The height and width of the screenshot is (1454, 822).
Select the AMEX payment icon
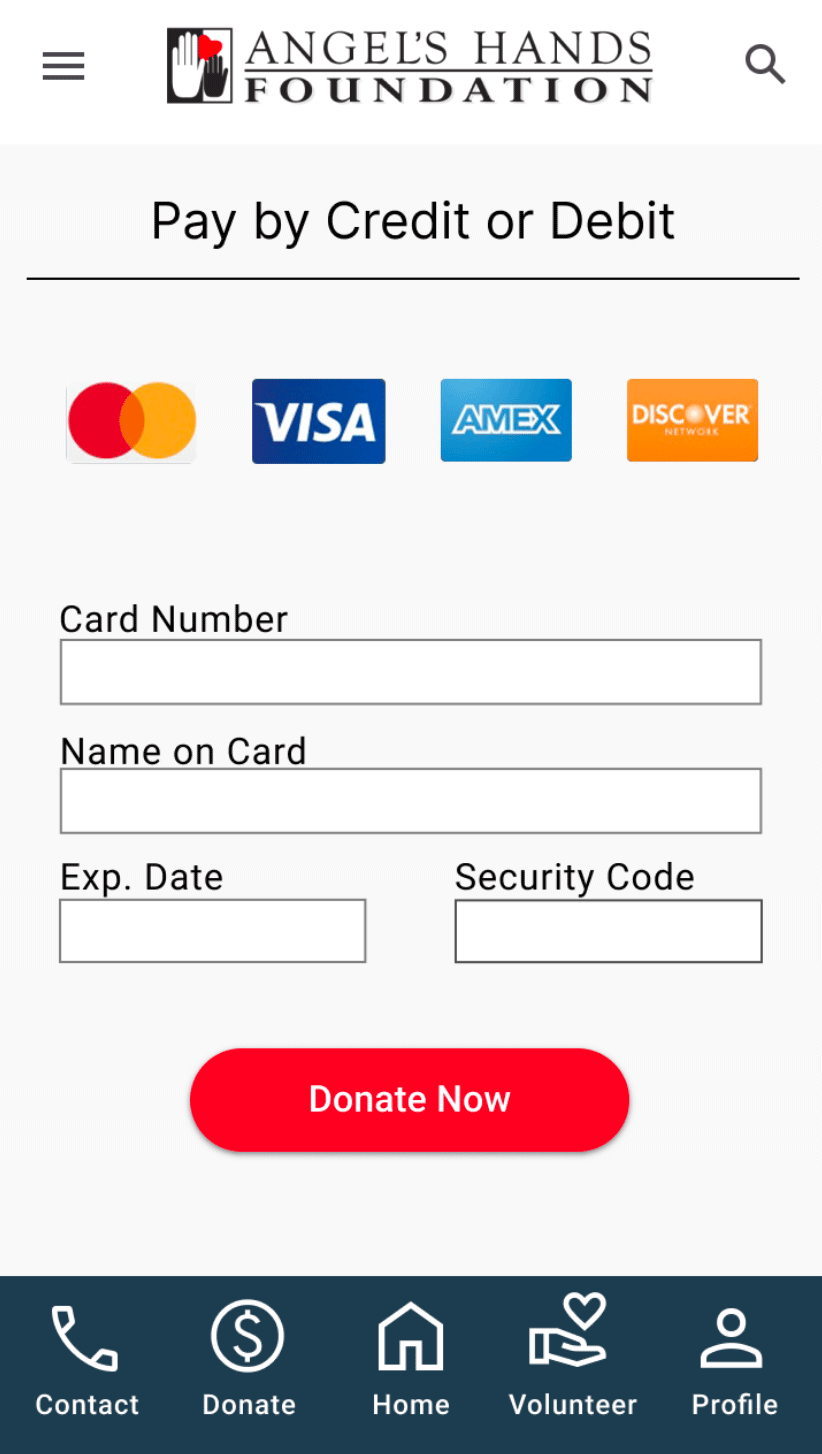(505, 420)
